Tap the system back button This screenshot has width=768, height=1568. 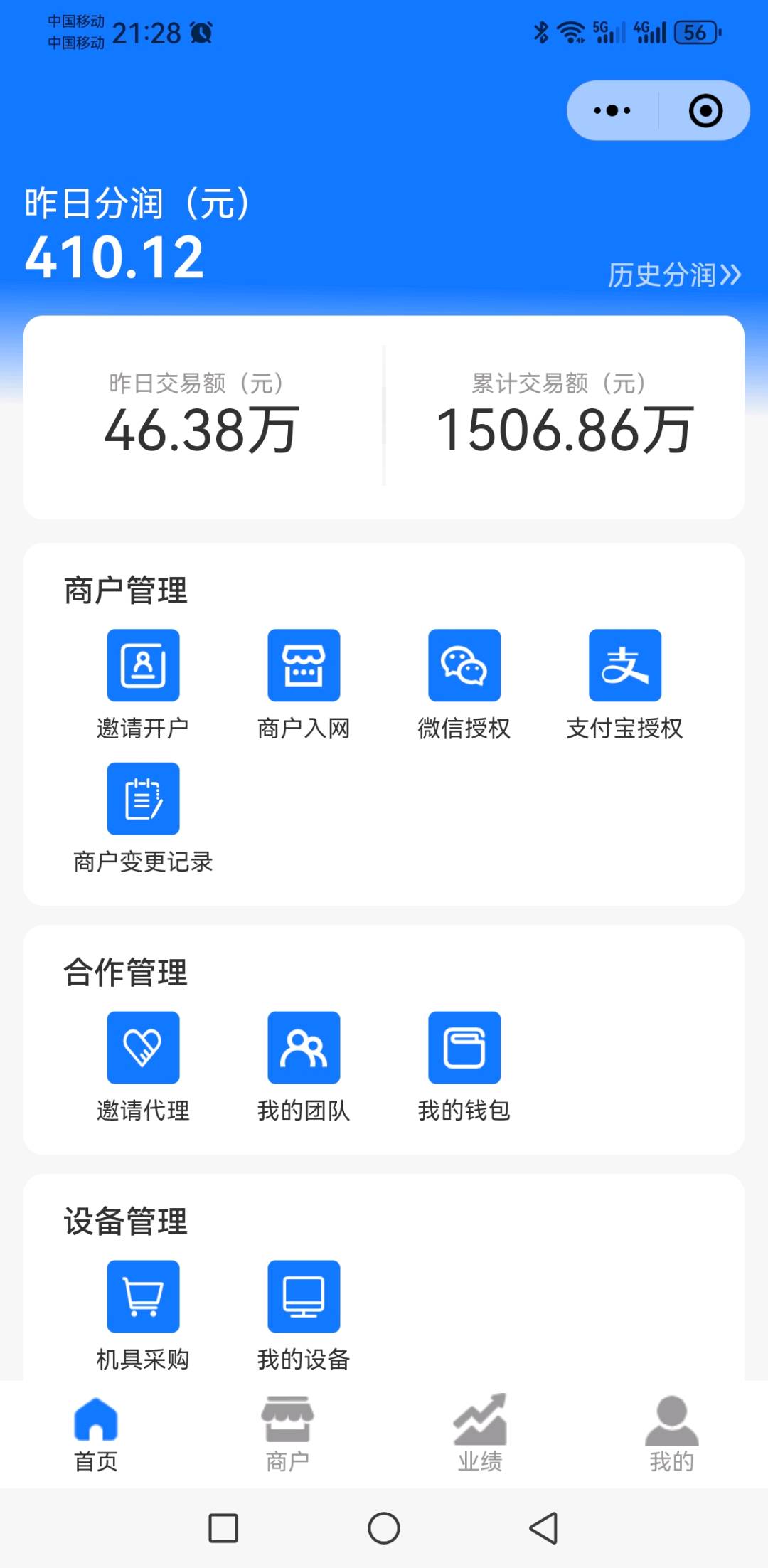point(544,1527)
